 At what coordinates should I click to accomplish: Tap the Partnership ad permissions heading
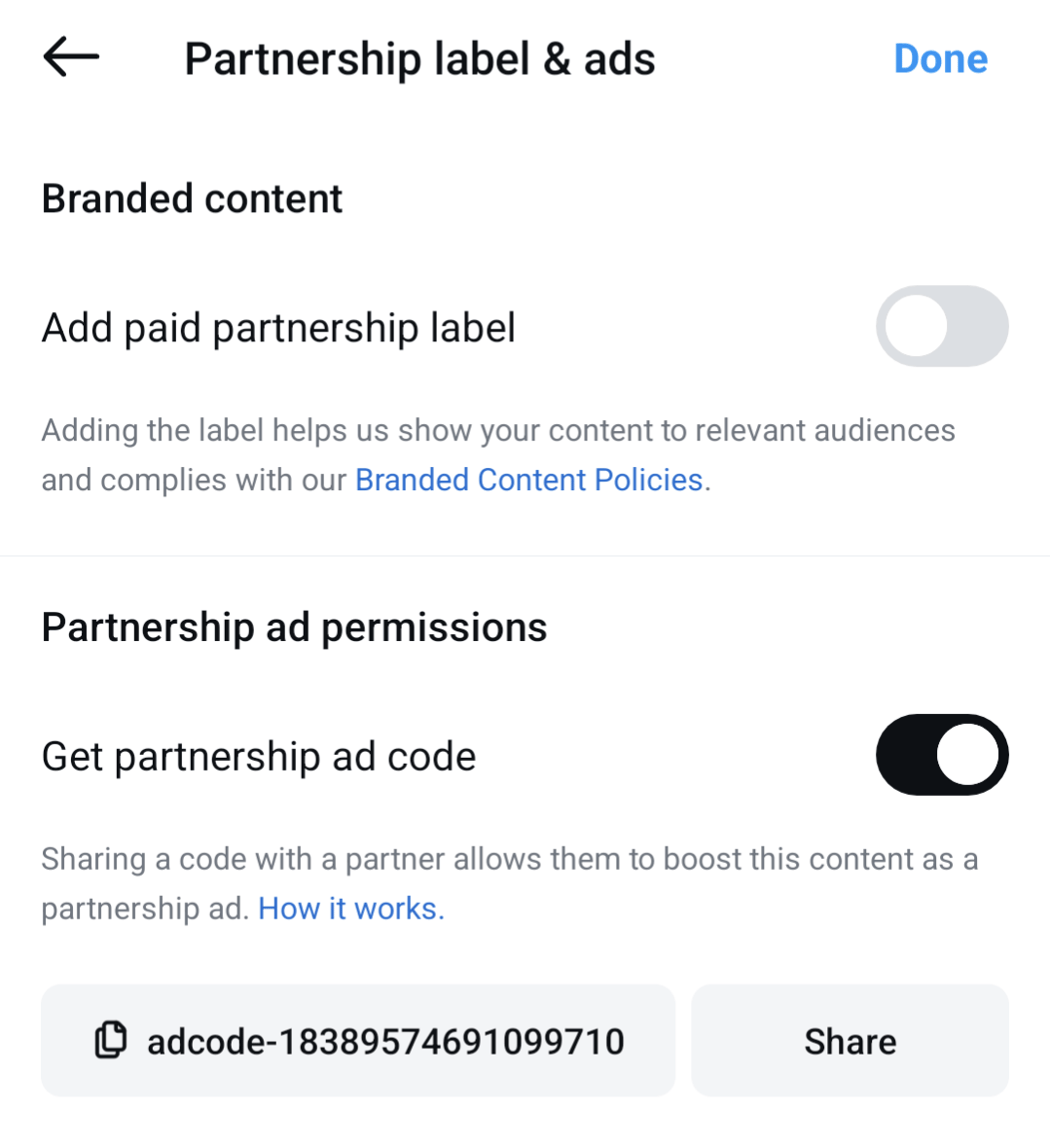293,627
